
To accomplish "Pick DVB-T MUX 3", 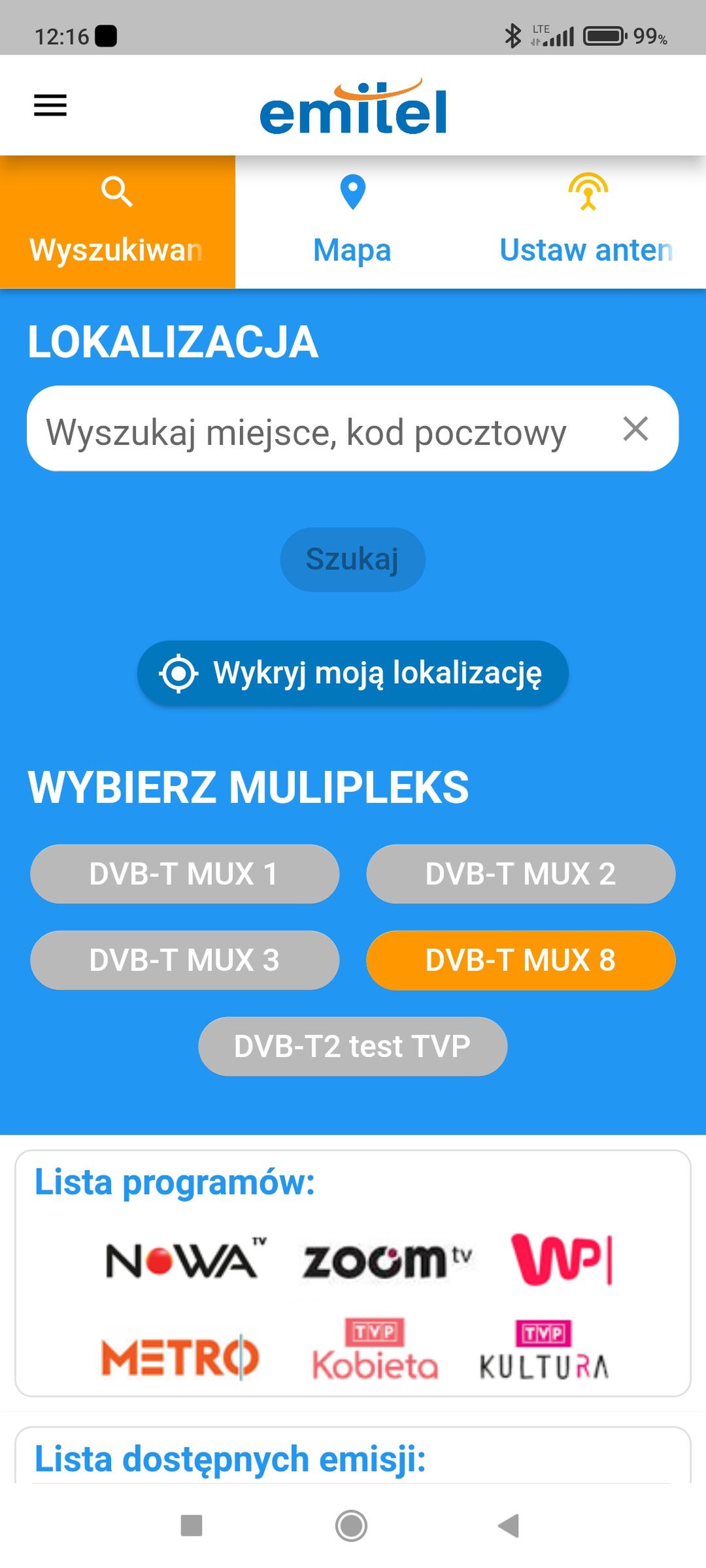I will (x=184, y=960).
